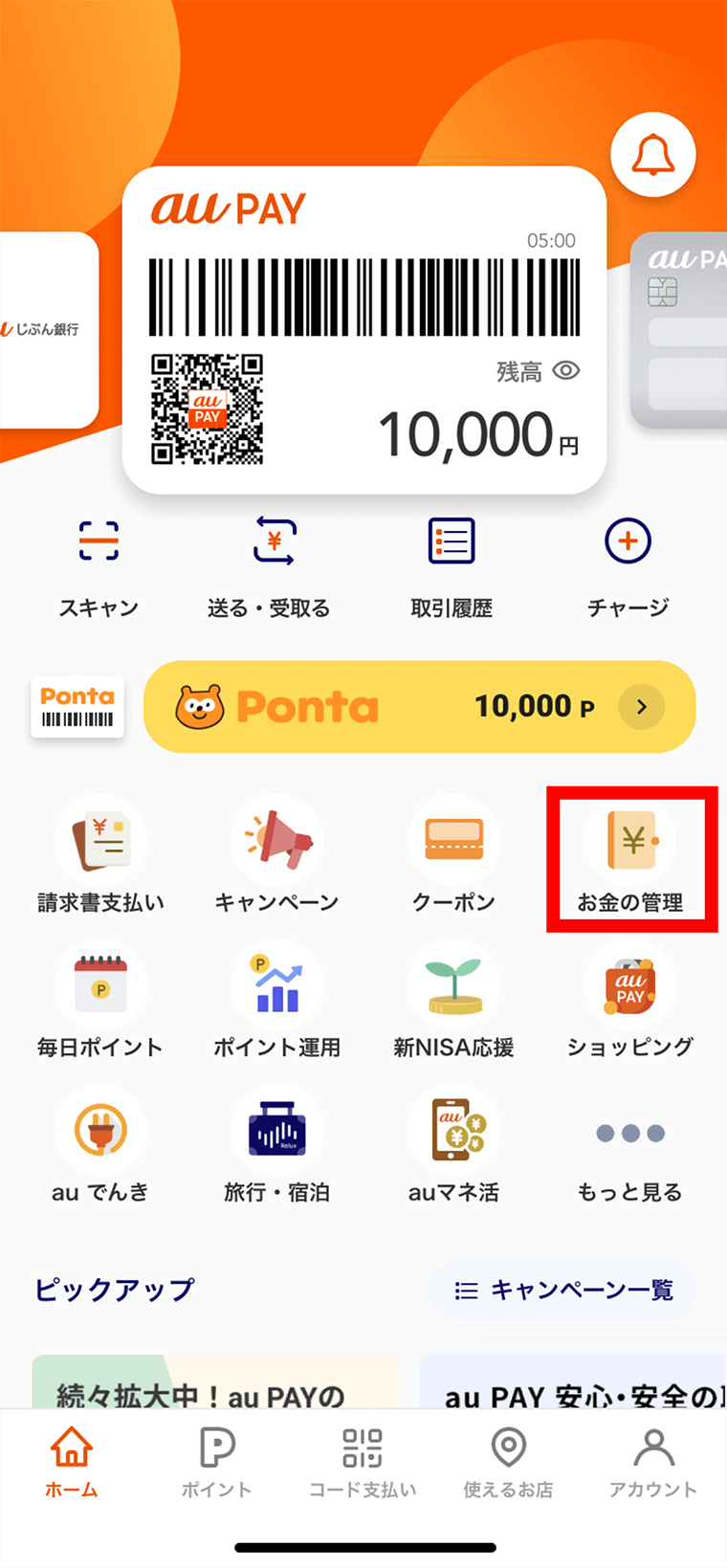
Task: Open お金の管理 money management
Action: coord(630,858)
